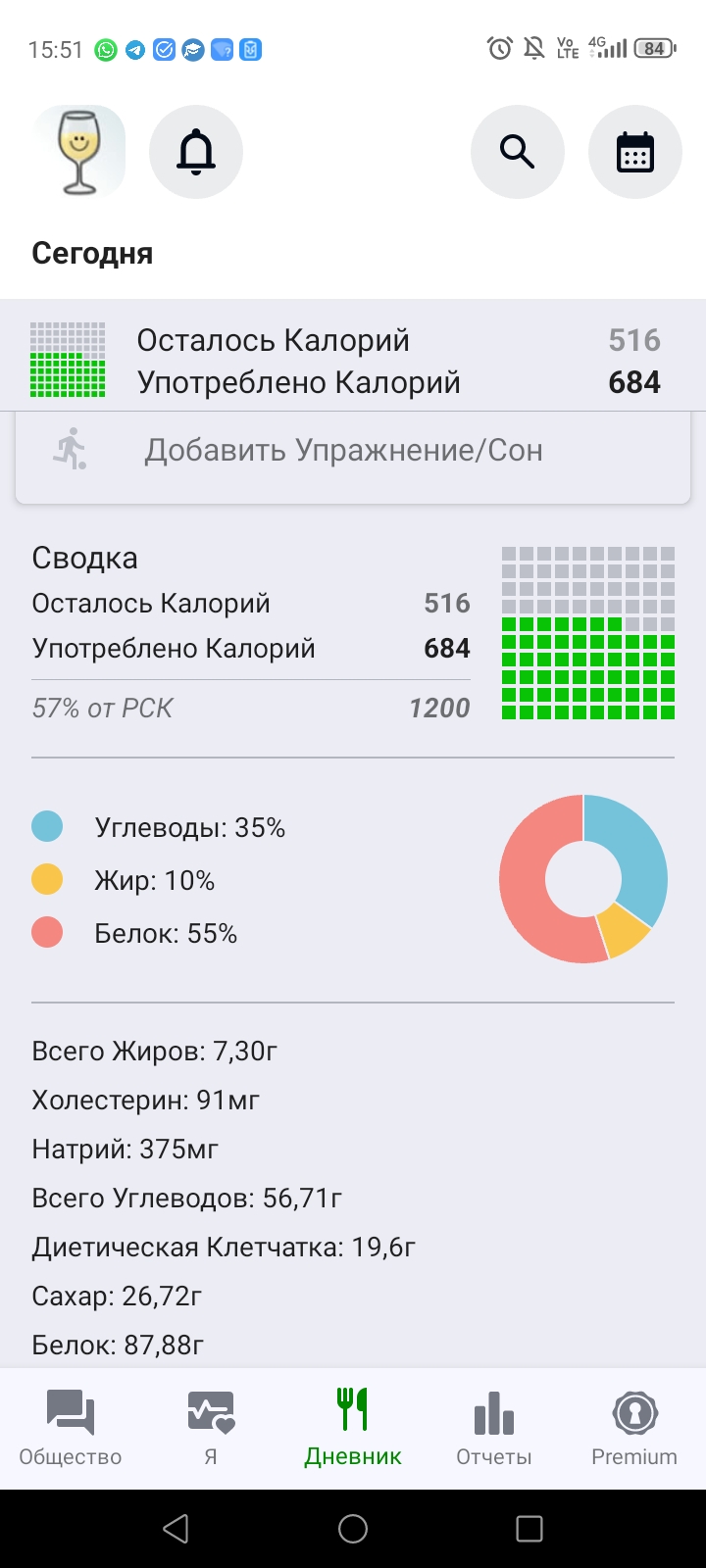The image size is (706, 1568).
Task: Tap the system back button
Action: click(x=176, y=1529)
